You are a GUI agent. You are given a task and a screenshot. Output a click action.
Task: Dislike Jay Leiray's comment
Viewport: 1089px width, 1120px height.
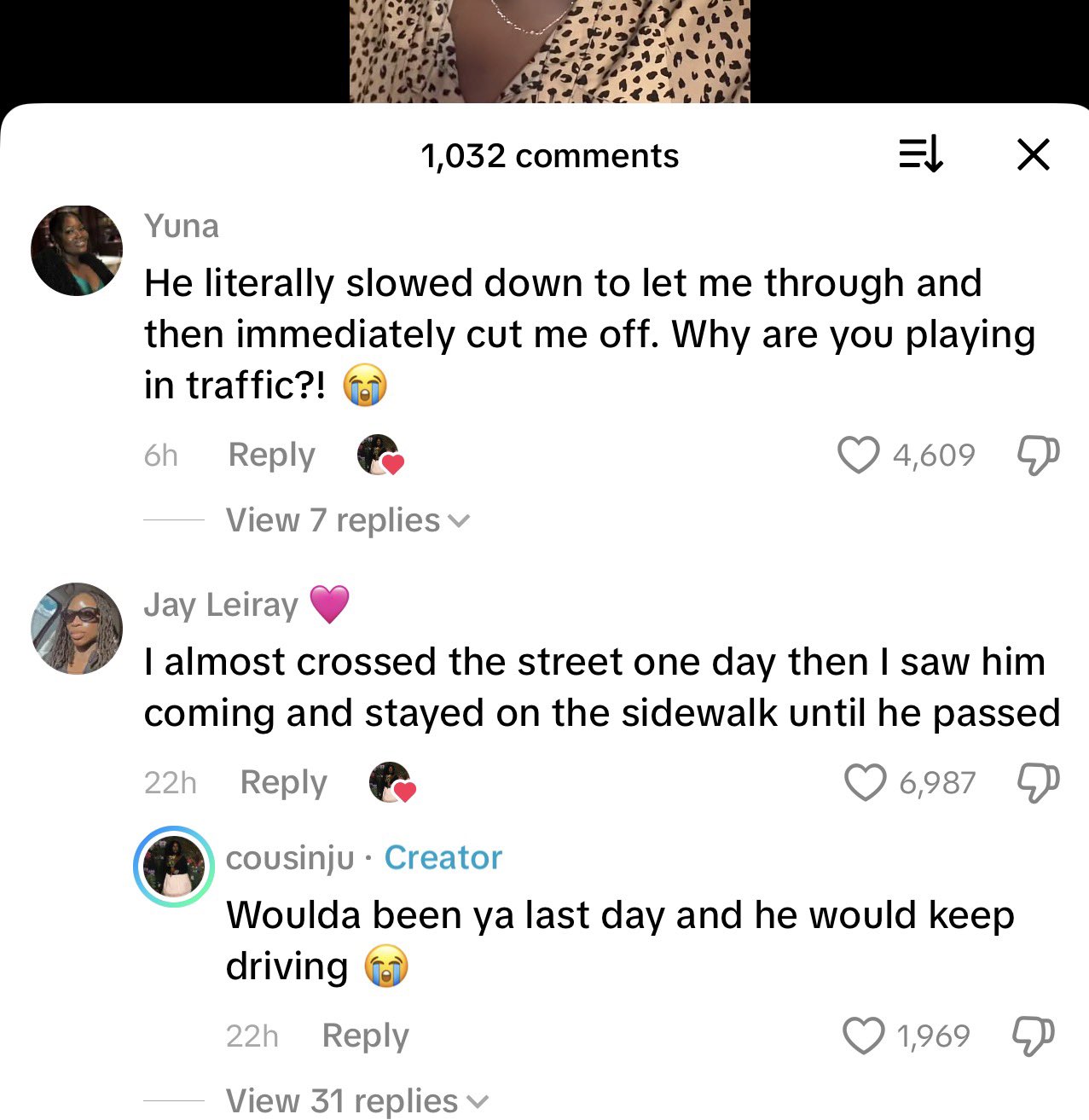[1038, 782]
